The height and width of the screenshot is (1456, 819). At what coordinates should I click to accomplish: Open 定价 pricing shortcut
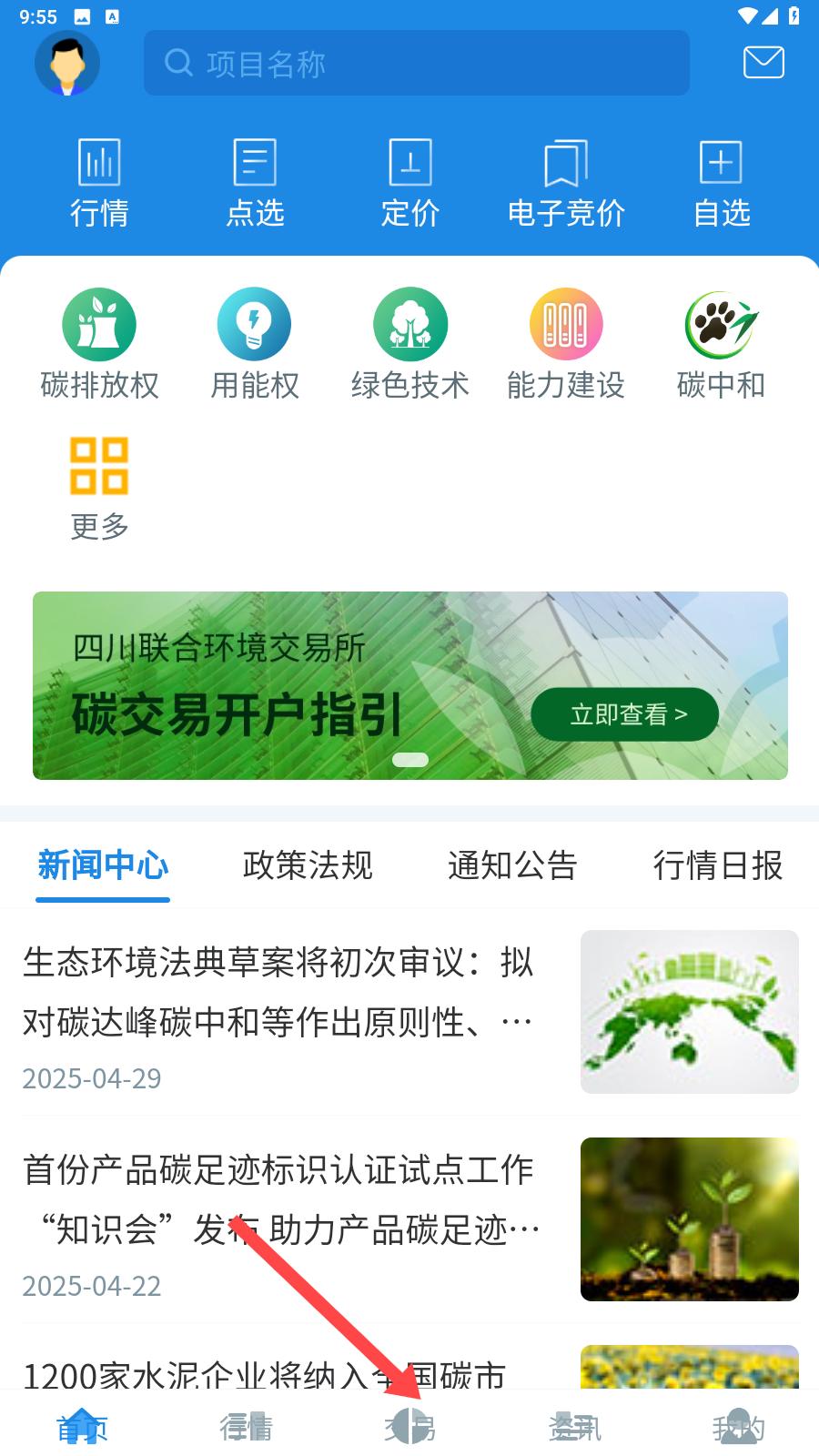click(x=409, y=183)
